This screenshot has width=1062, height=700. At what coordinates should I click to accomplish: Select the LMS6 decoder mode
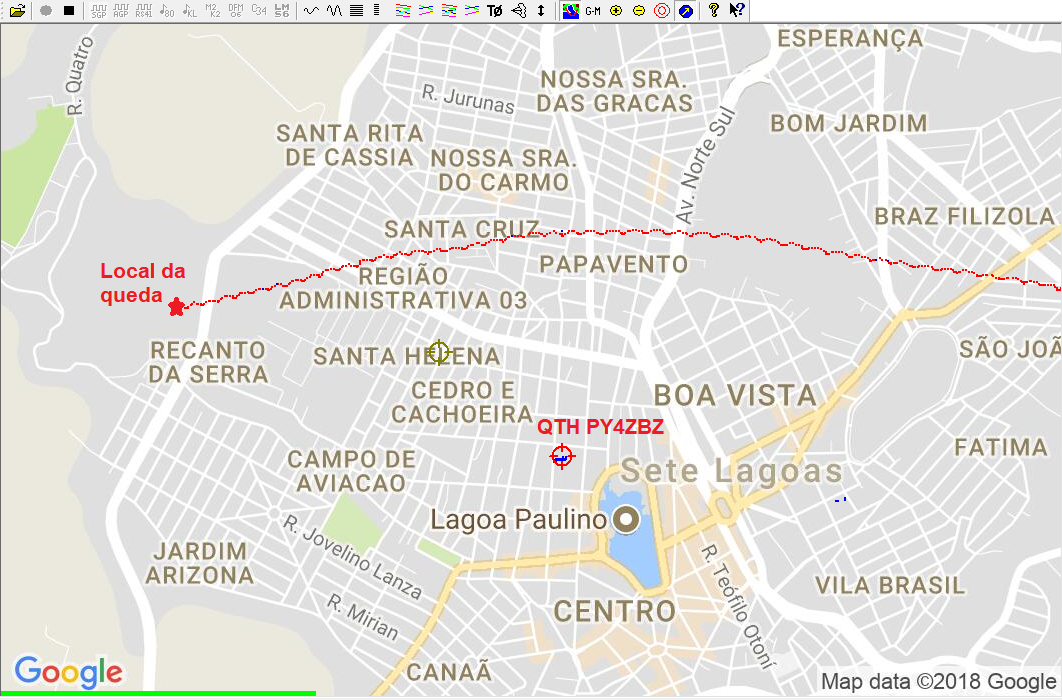282,11
